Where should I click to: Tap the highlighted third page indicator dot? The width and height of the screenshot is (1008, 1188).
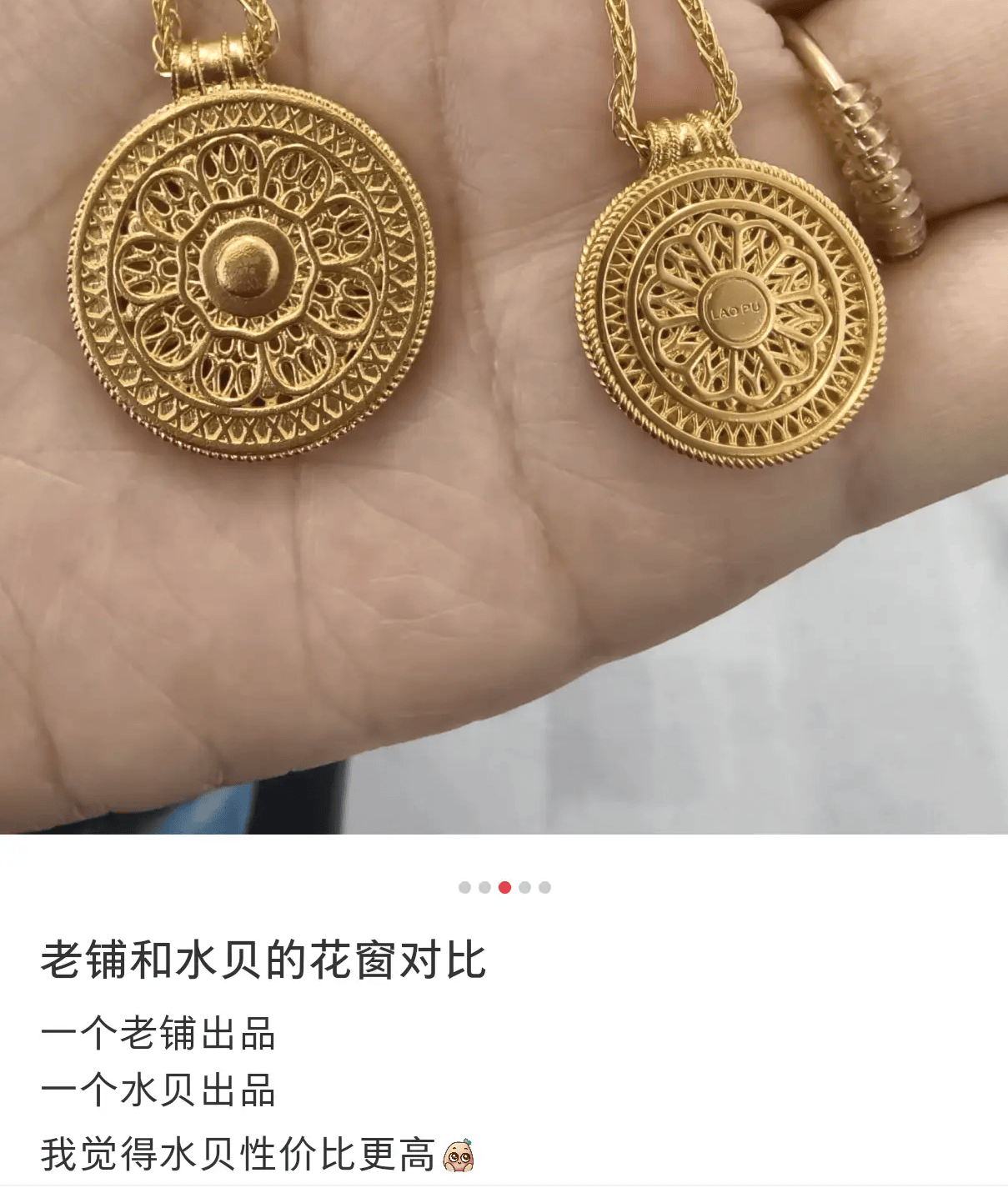click(x=504, y=887)
